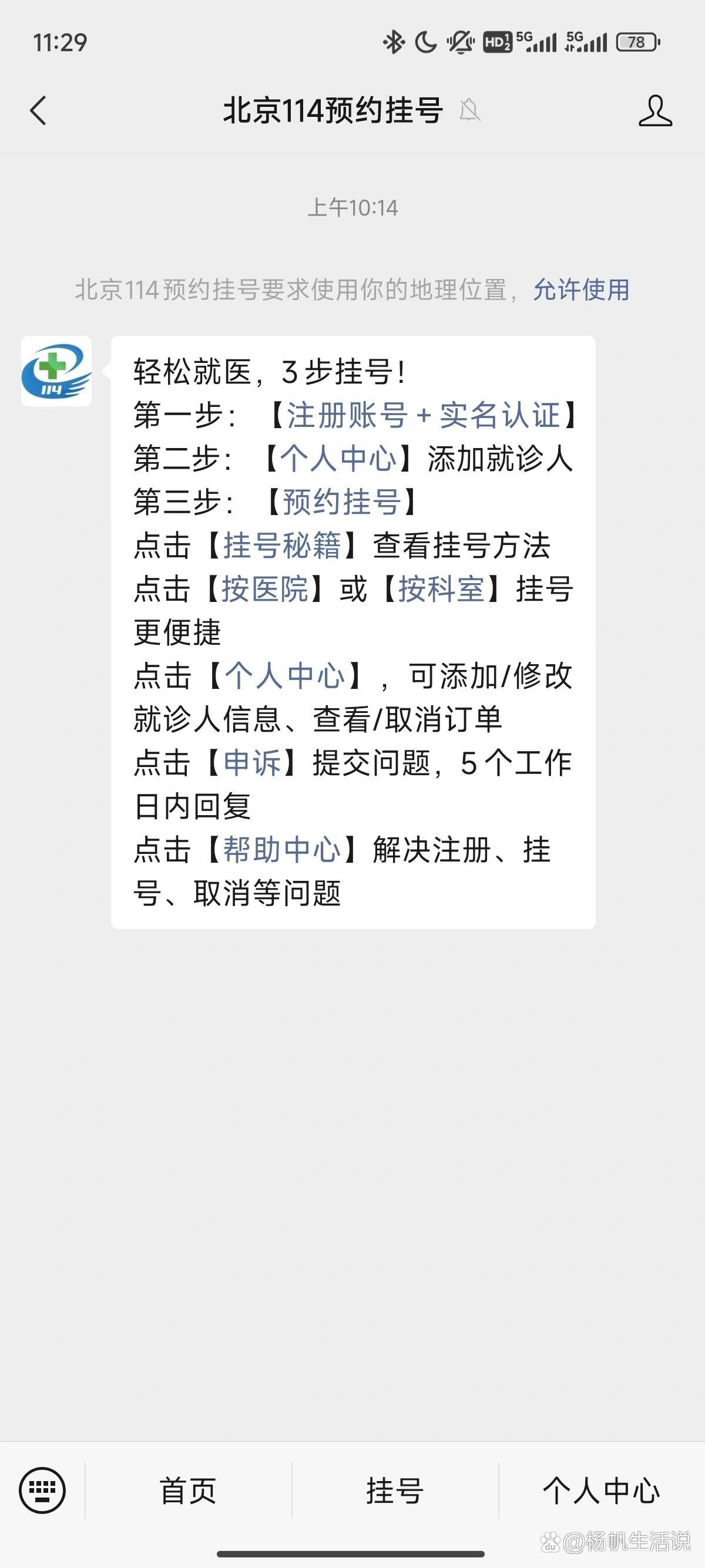The height and width of the screenshot is (1568, 705).
Task: Tap the battery indicator showing 78
Action: tap(636, 41)
